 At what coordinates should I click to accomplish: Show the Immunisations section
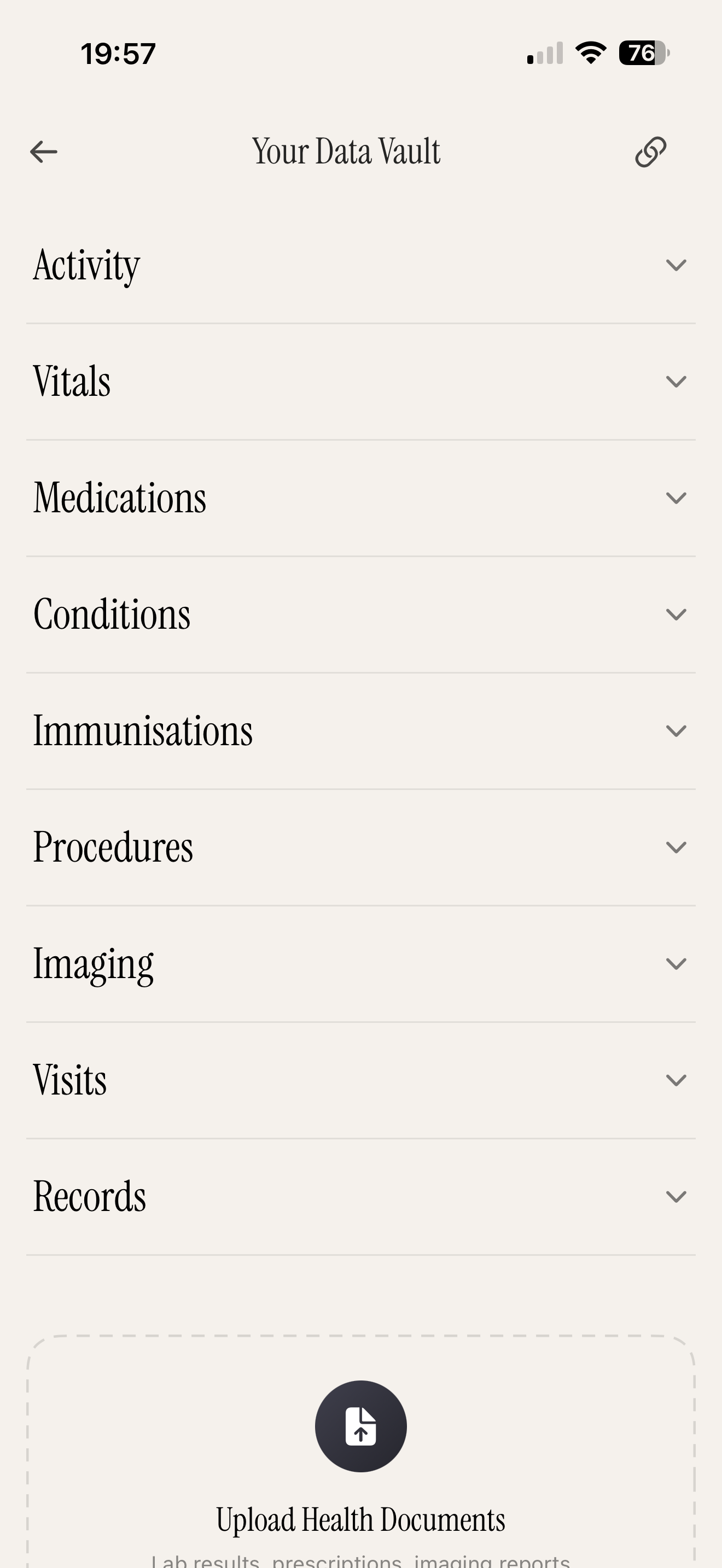coord(676,730)
